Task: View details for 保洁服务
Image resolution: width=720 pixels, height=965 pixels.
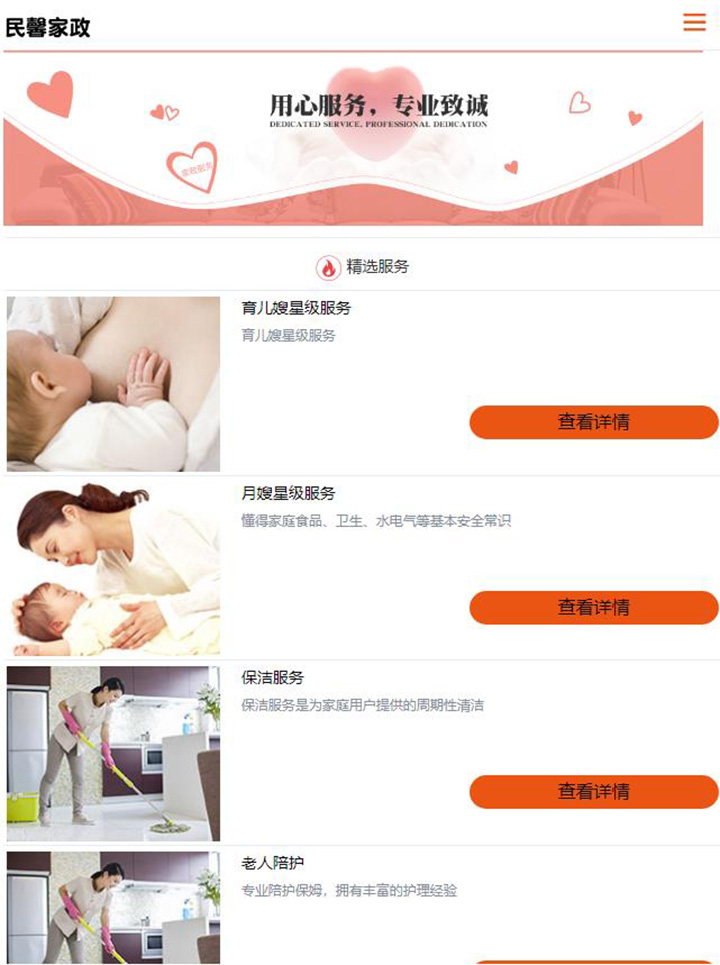Action: click(593, 791)
